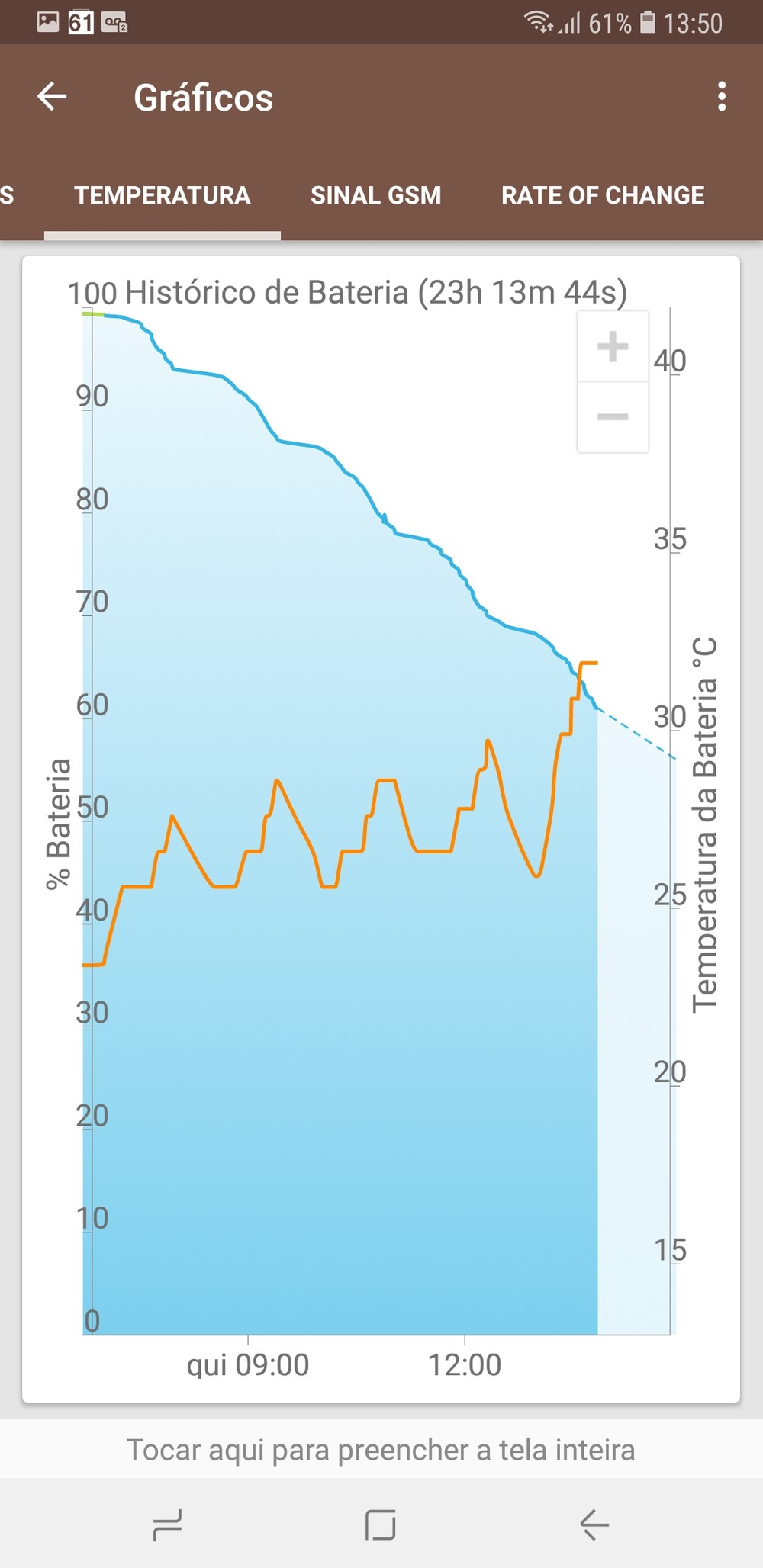
Task: Switch to the Sinal GSM tab
Action: (x=375, y=195)
